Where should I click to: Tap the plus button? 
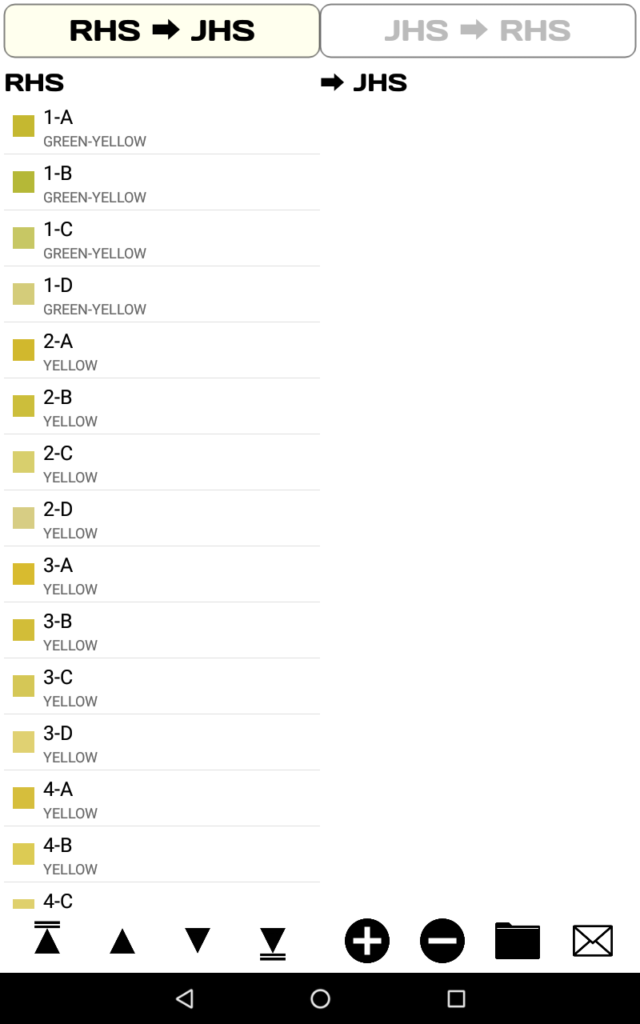click(x=367, y=941)
